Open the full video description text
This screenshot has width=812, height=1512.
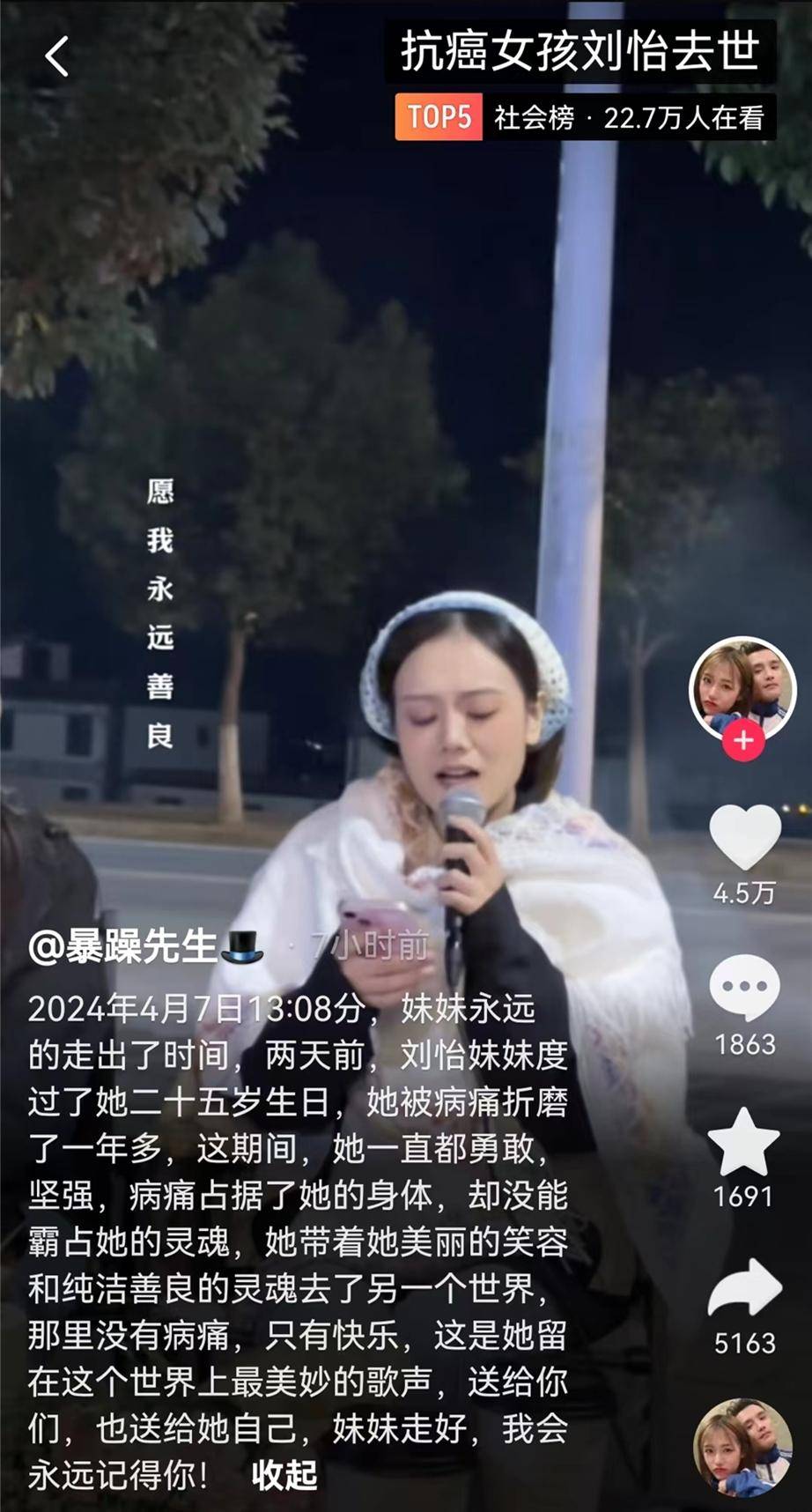coord(299,1190)
